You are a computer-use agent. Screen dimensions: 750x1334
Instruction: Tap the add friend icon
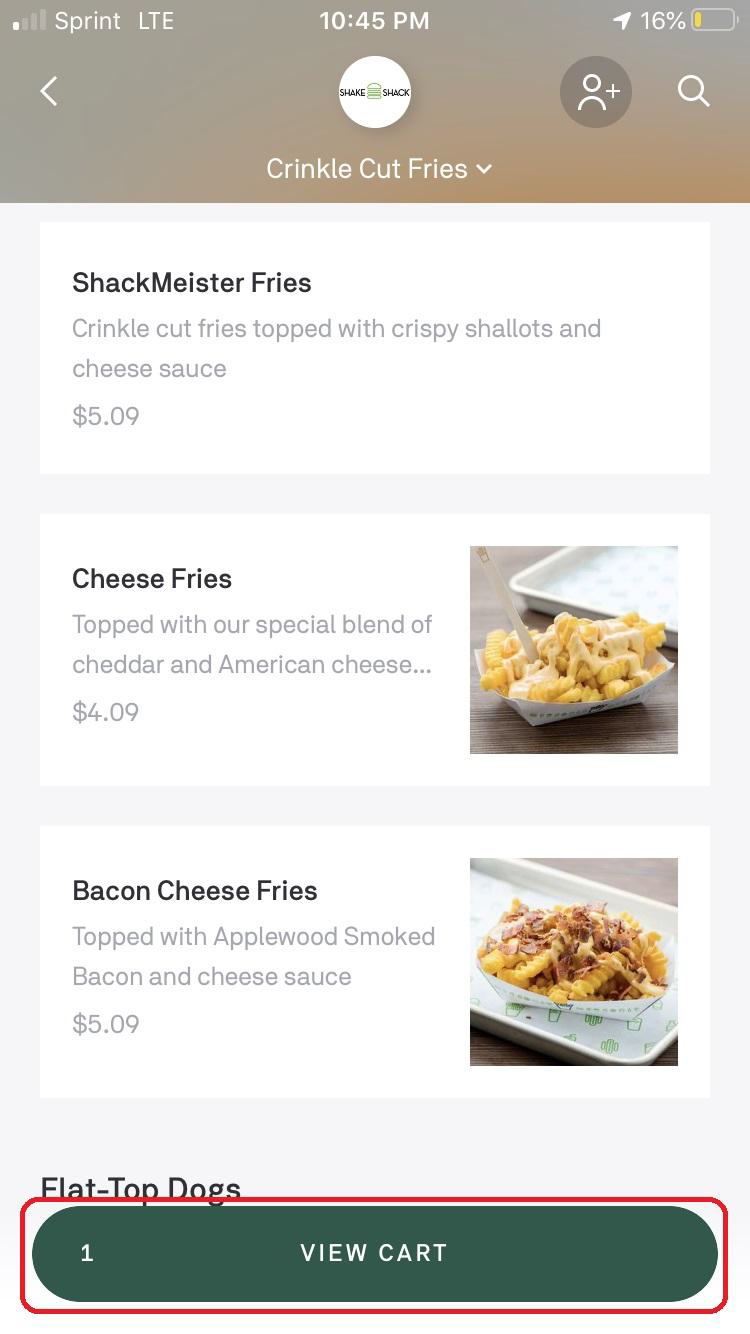coord(595,91)
